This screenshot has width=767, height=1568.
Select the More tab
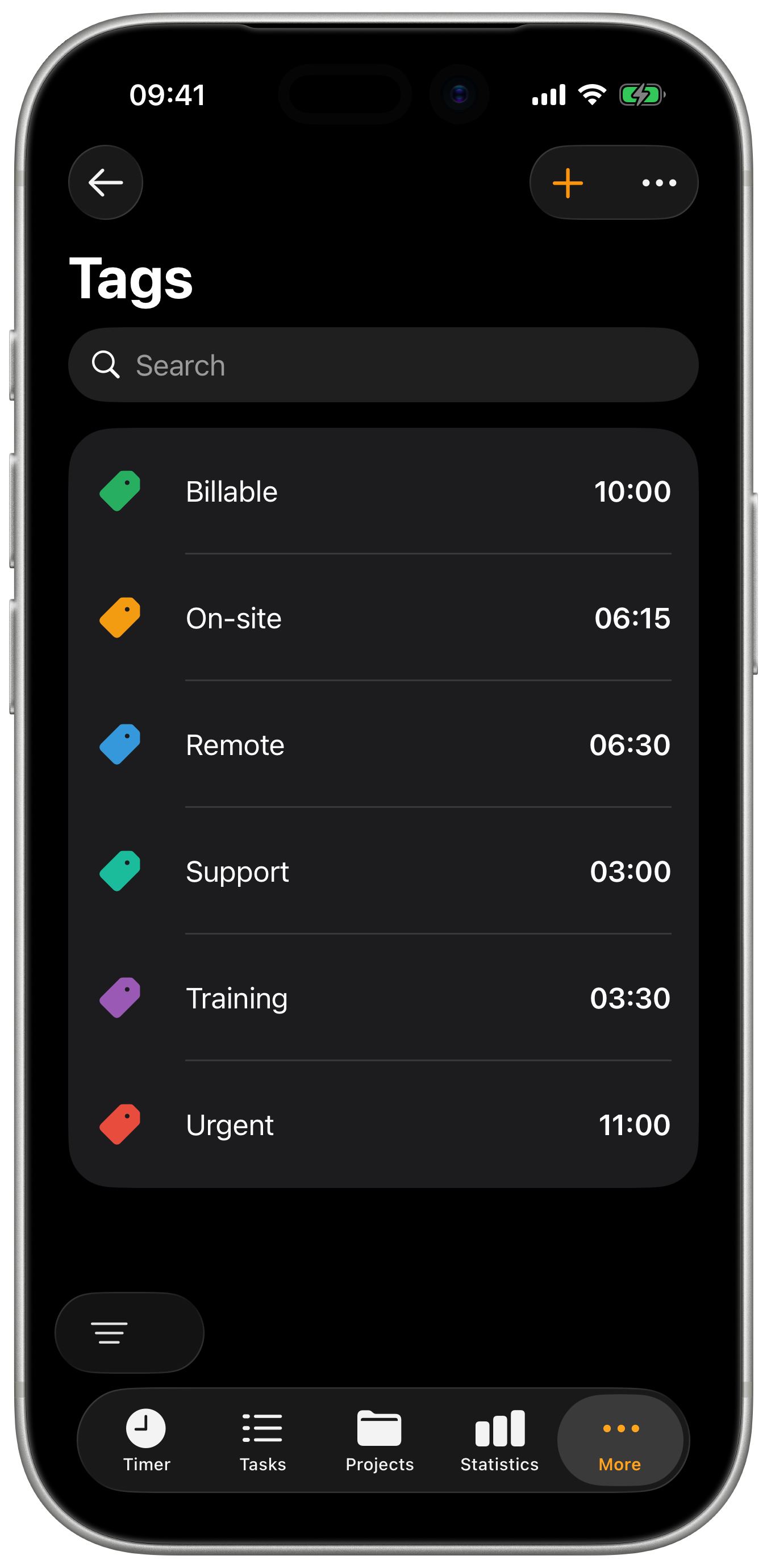click(x=620, y=1440)
